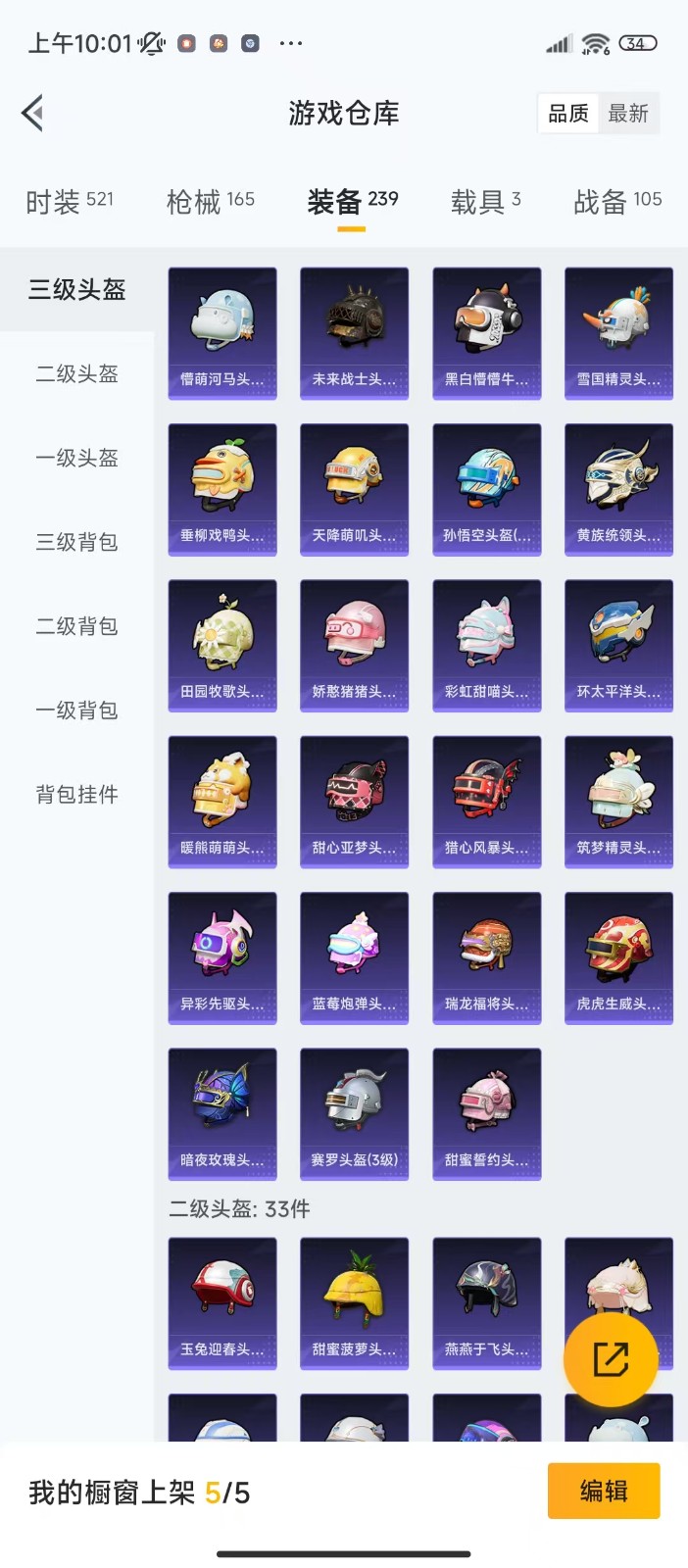Sort inventory by 品质

(x=568, y=114)
